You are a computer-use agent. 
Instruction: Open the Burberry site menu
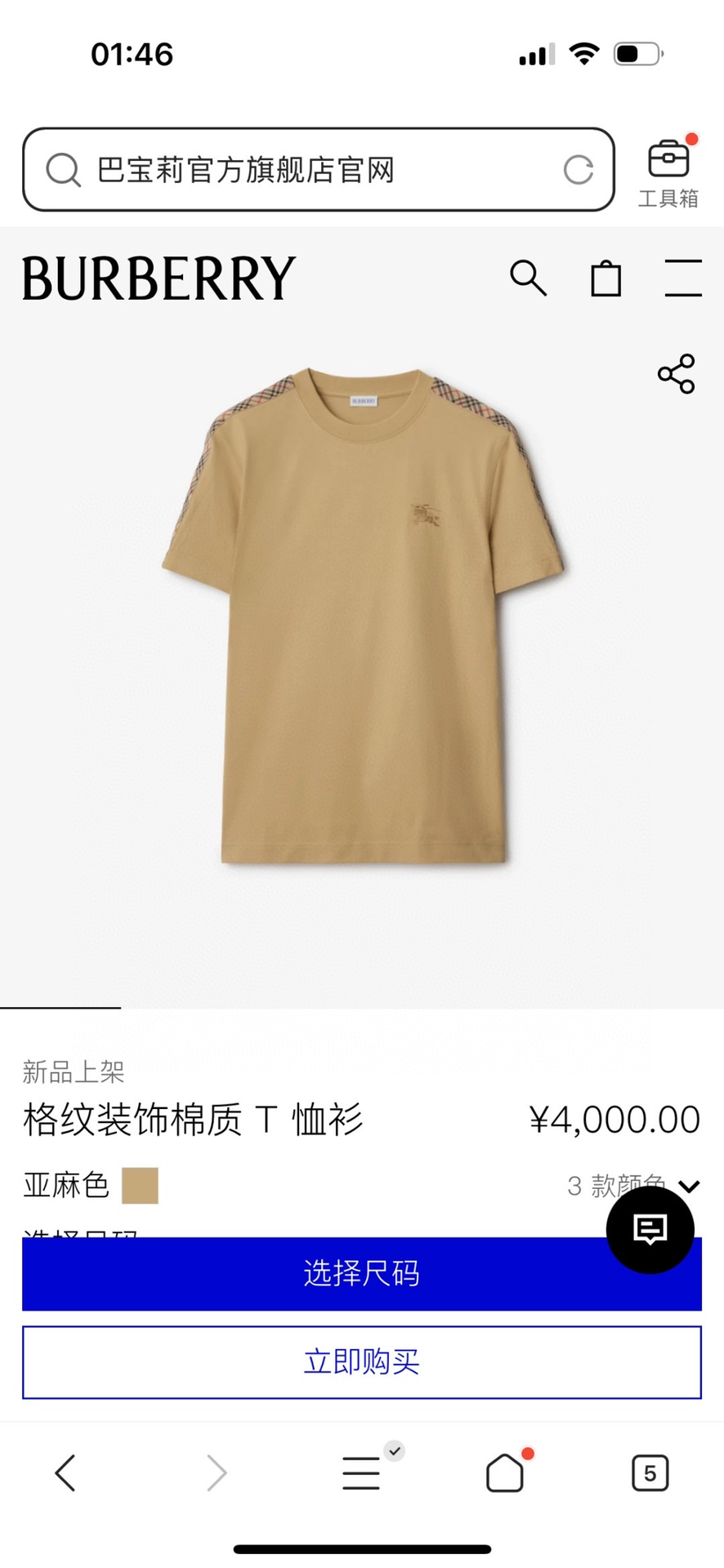(682, 278)
